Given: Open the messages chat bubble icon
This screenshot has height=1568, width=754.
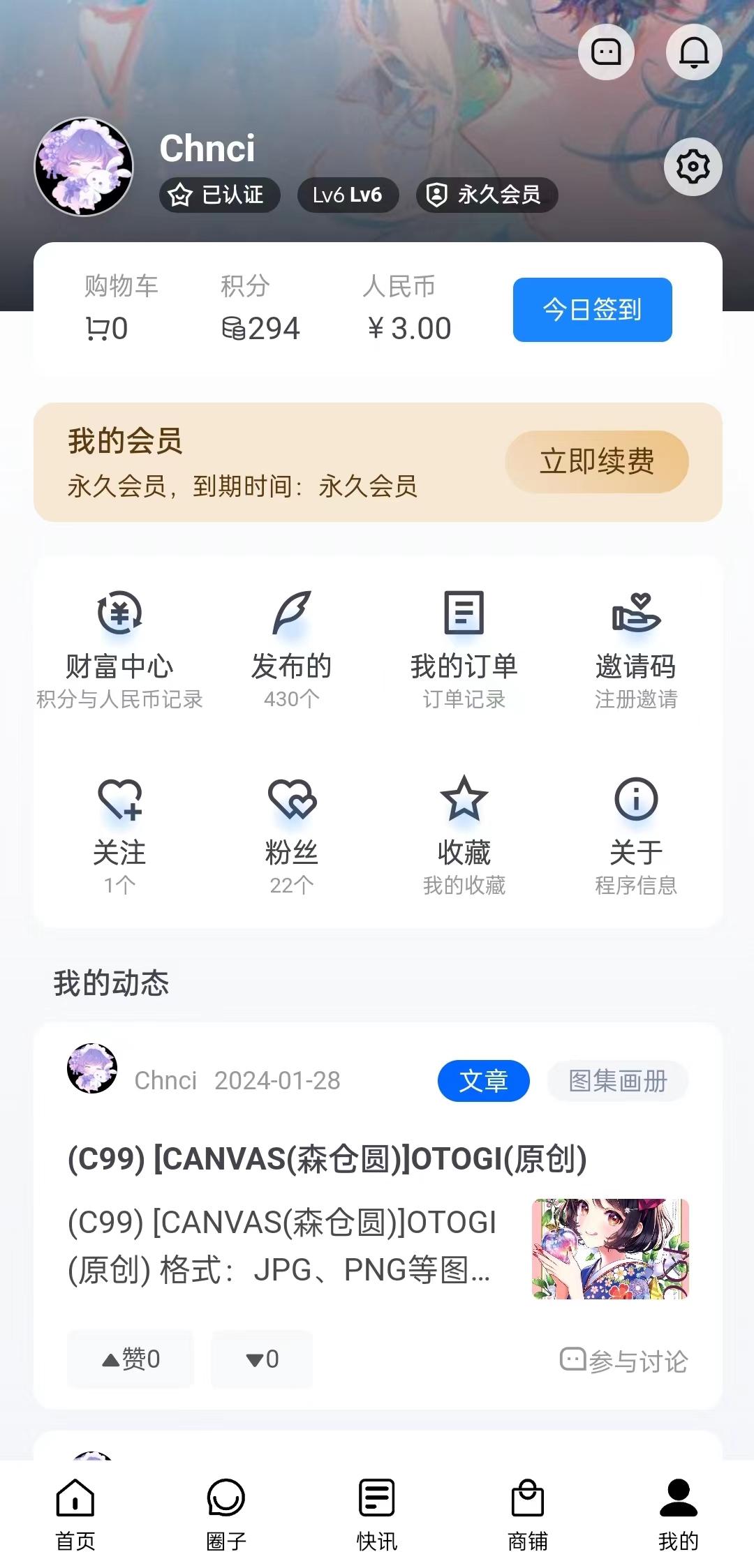Looking at the screenshot, I should [x=606, y=52].
